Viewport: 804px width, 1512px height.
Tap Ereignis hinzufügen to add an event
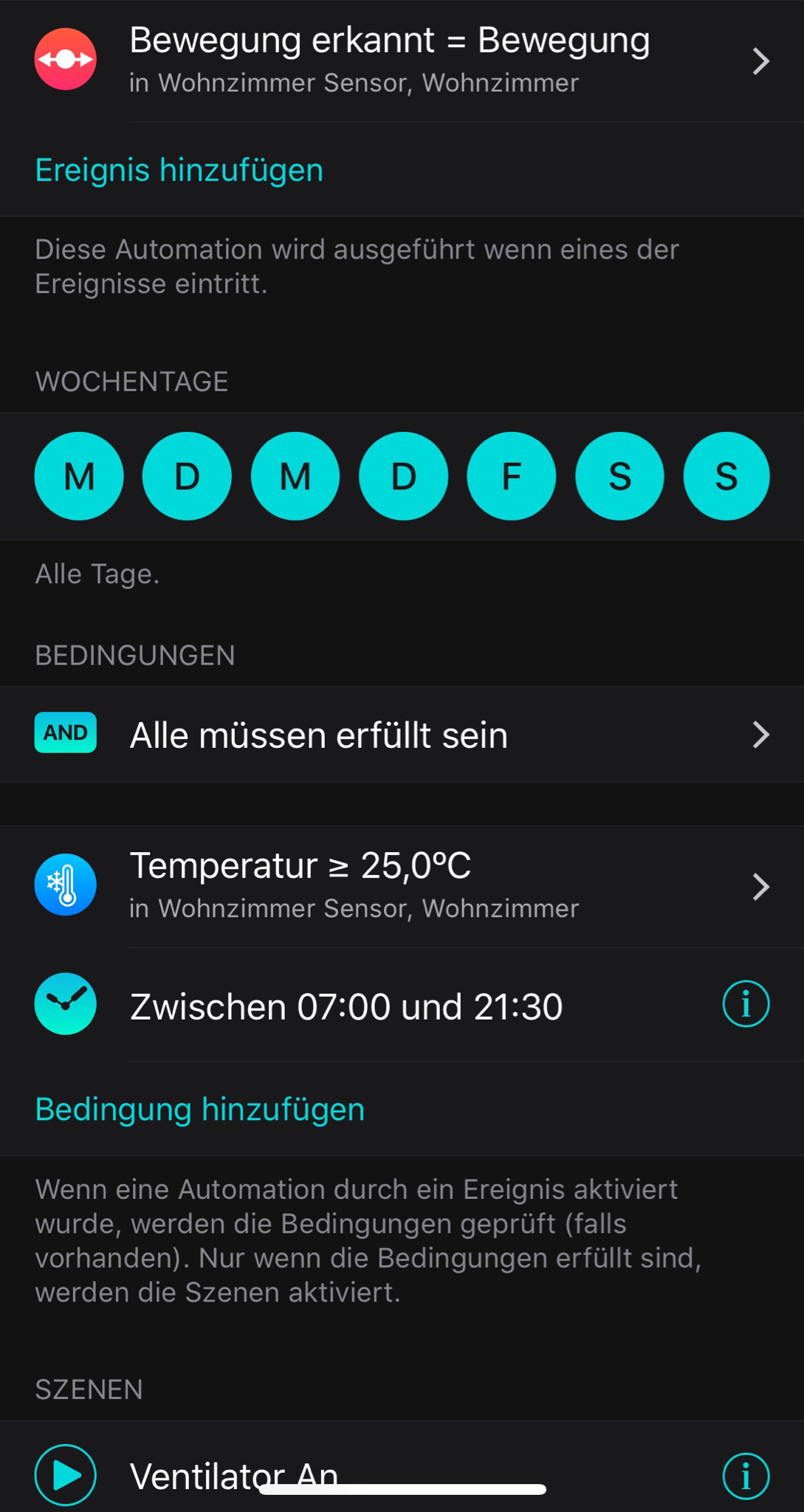[179, 171]
